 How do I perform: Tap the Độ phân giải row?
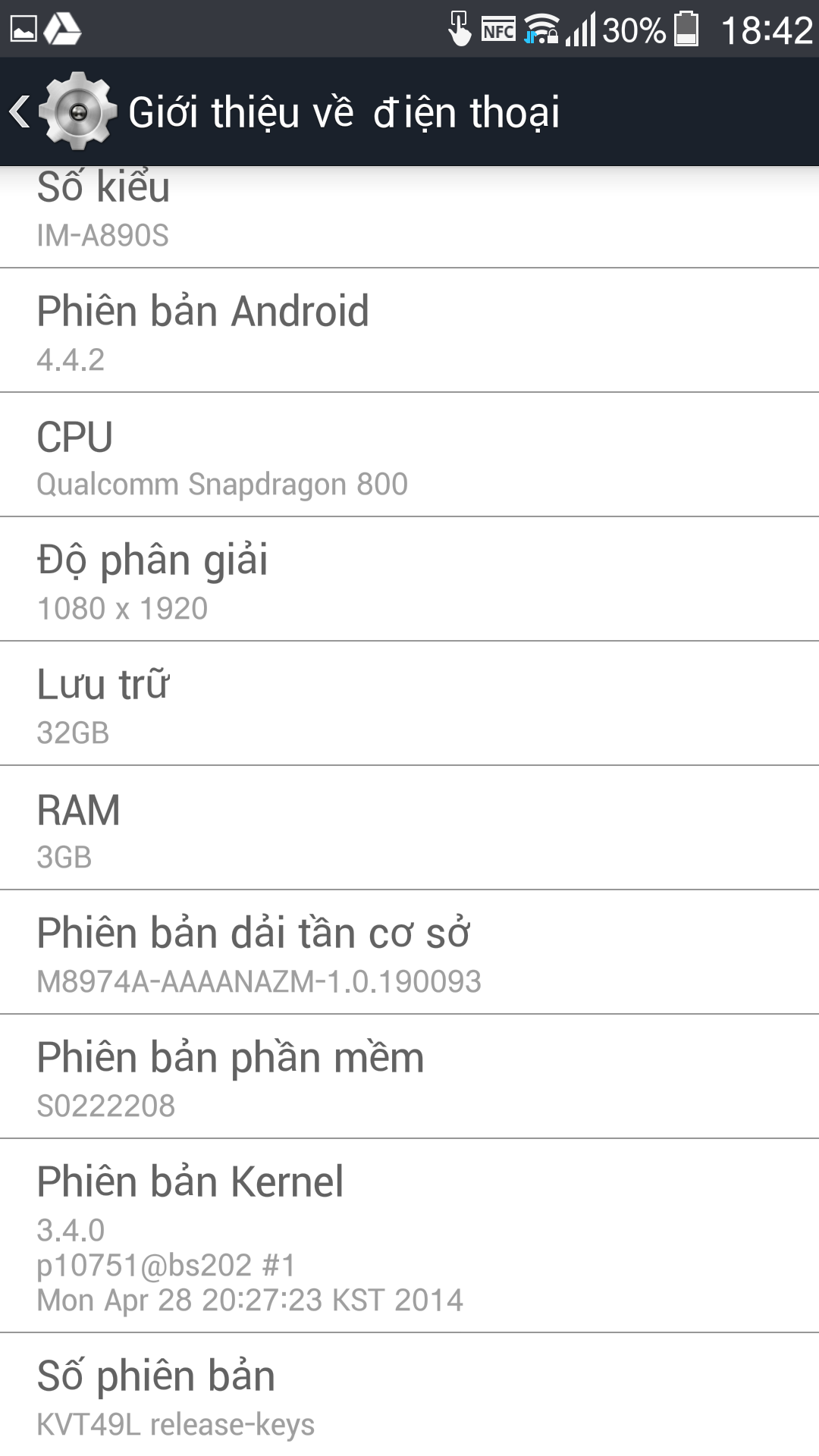click(x=409, y=579)
